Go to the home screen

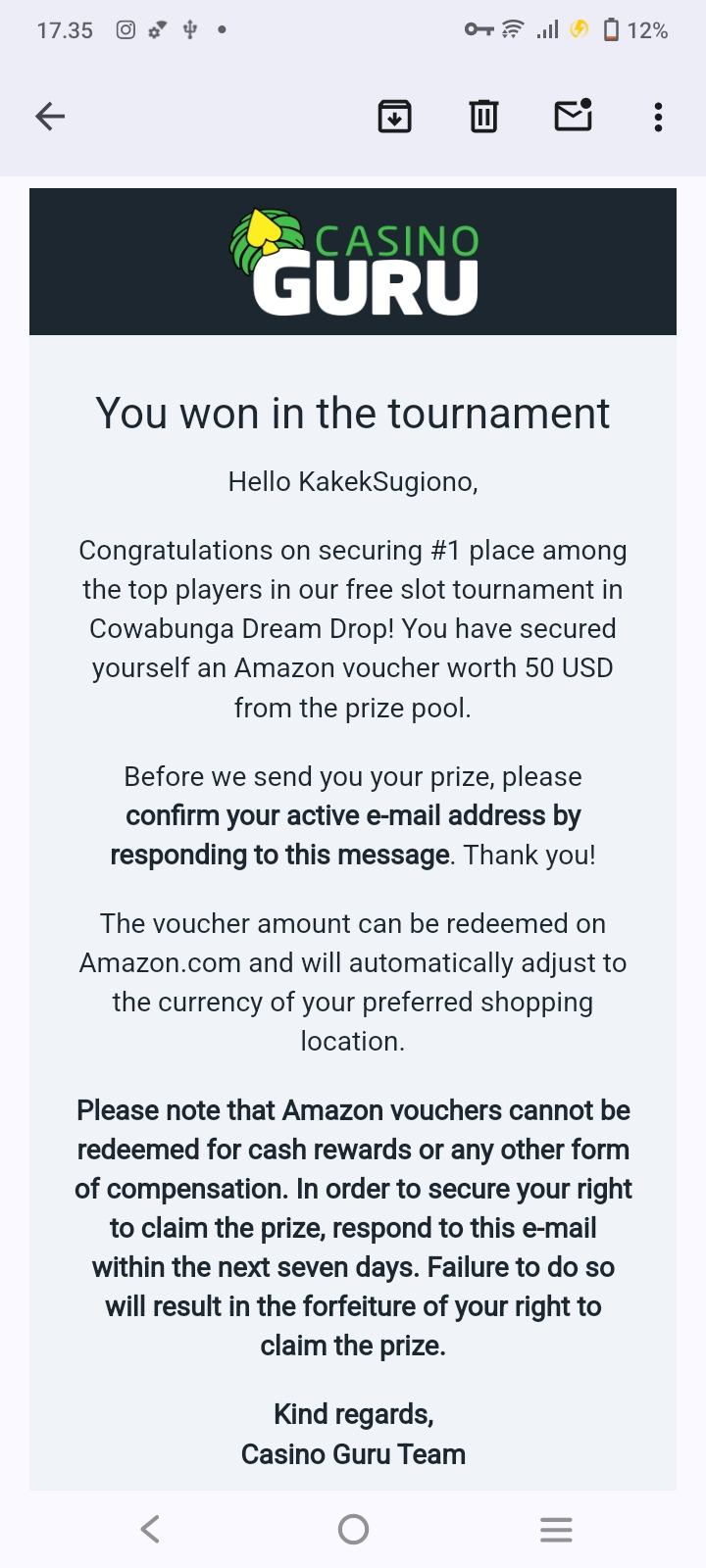point(353,1529)
